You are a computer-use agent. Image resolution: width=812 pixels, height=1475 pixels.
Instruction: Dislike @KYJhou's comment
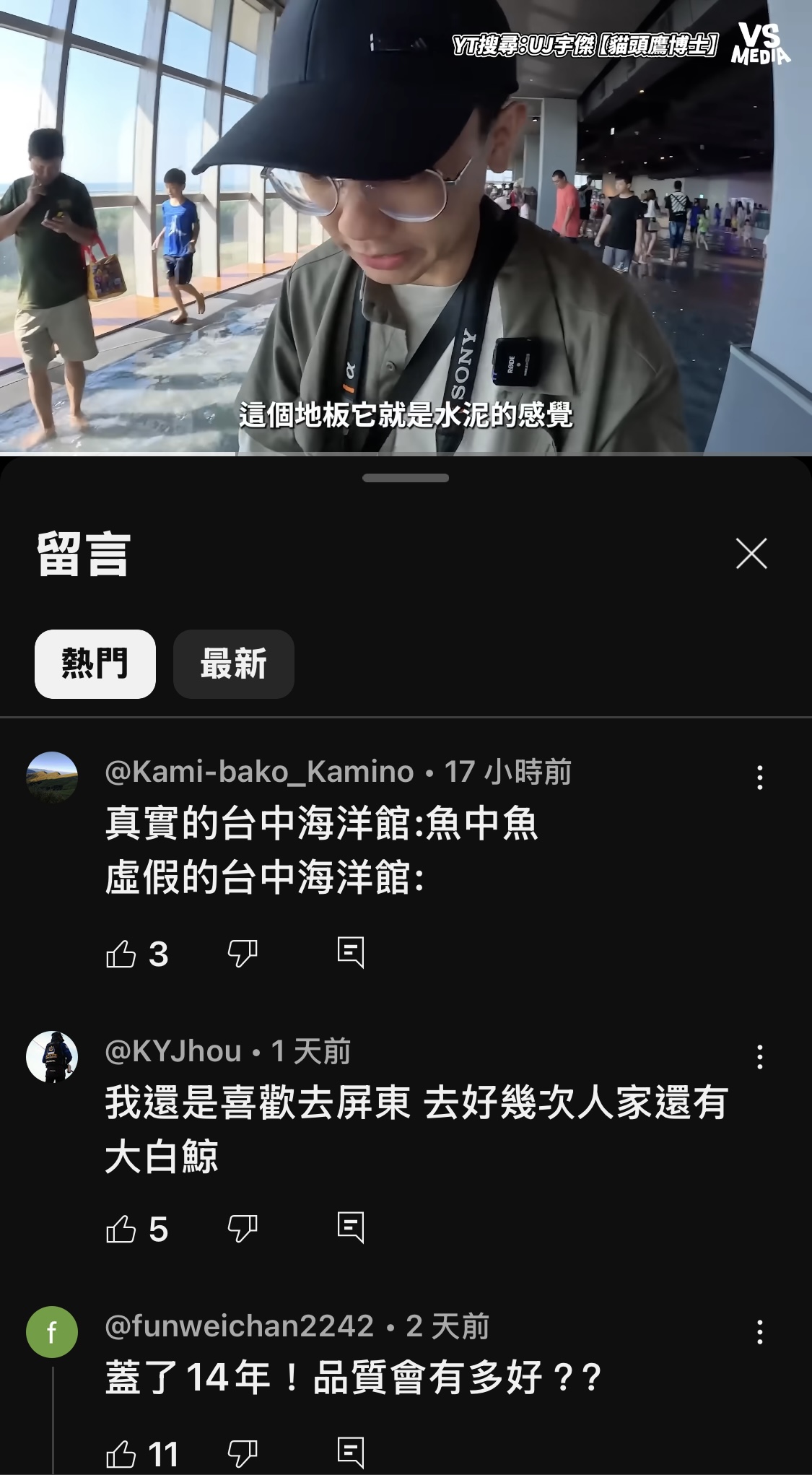(x=242, y=1228)
